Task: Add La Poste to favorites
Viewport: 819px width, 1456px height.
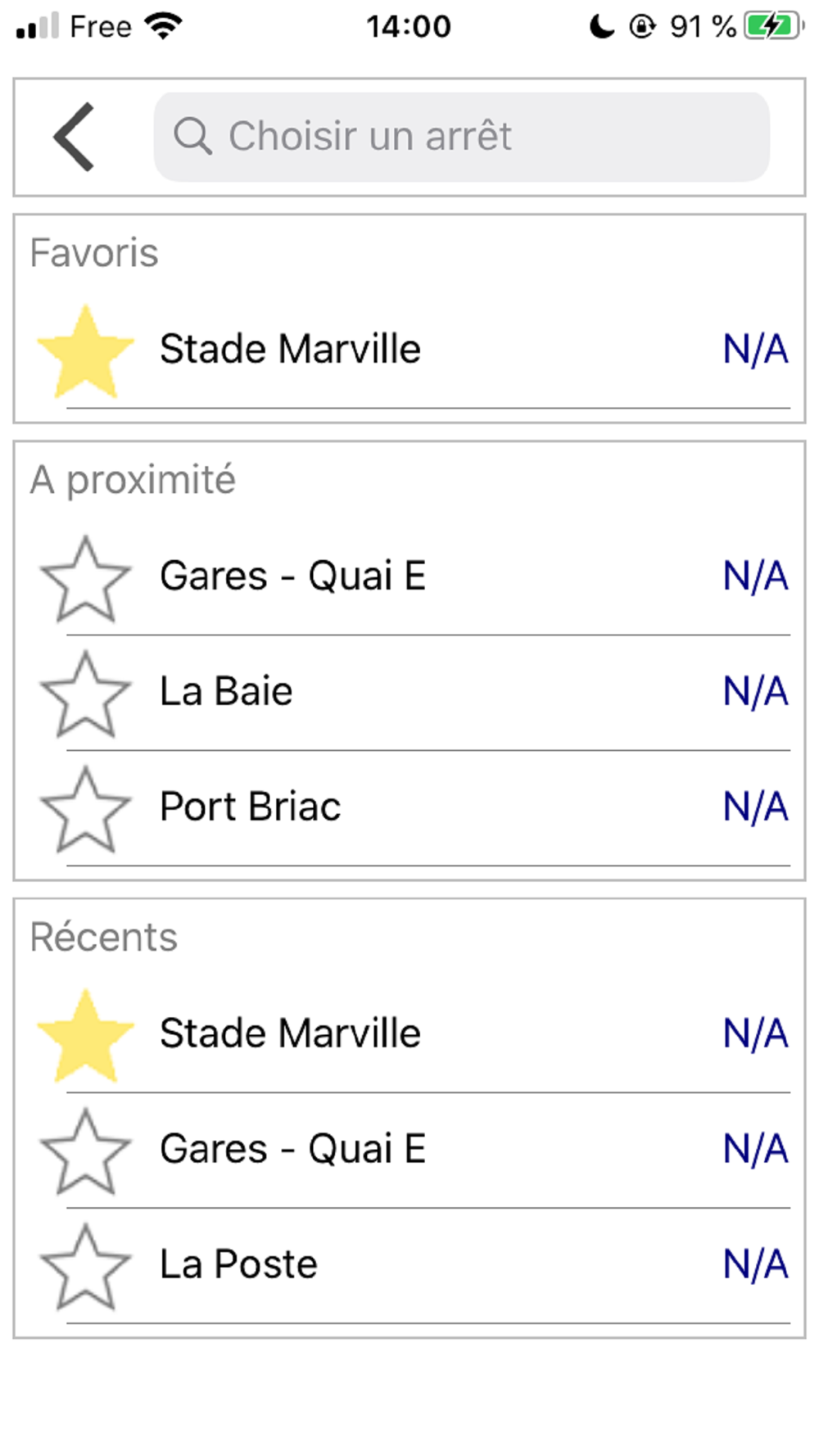Action: pyautogui.click(x=85, y=1267)
